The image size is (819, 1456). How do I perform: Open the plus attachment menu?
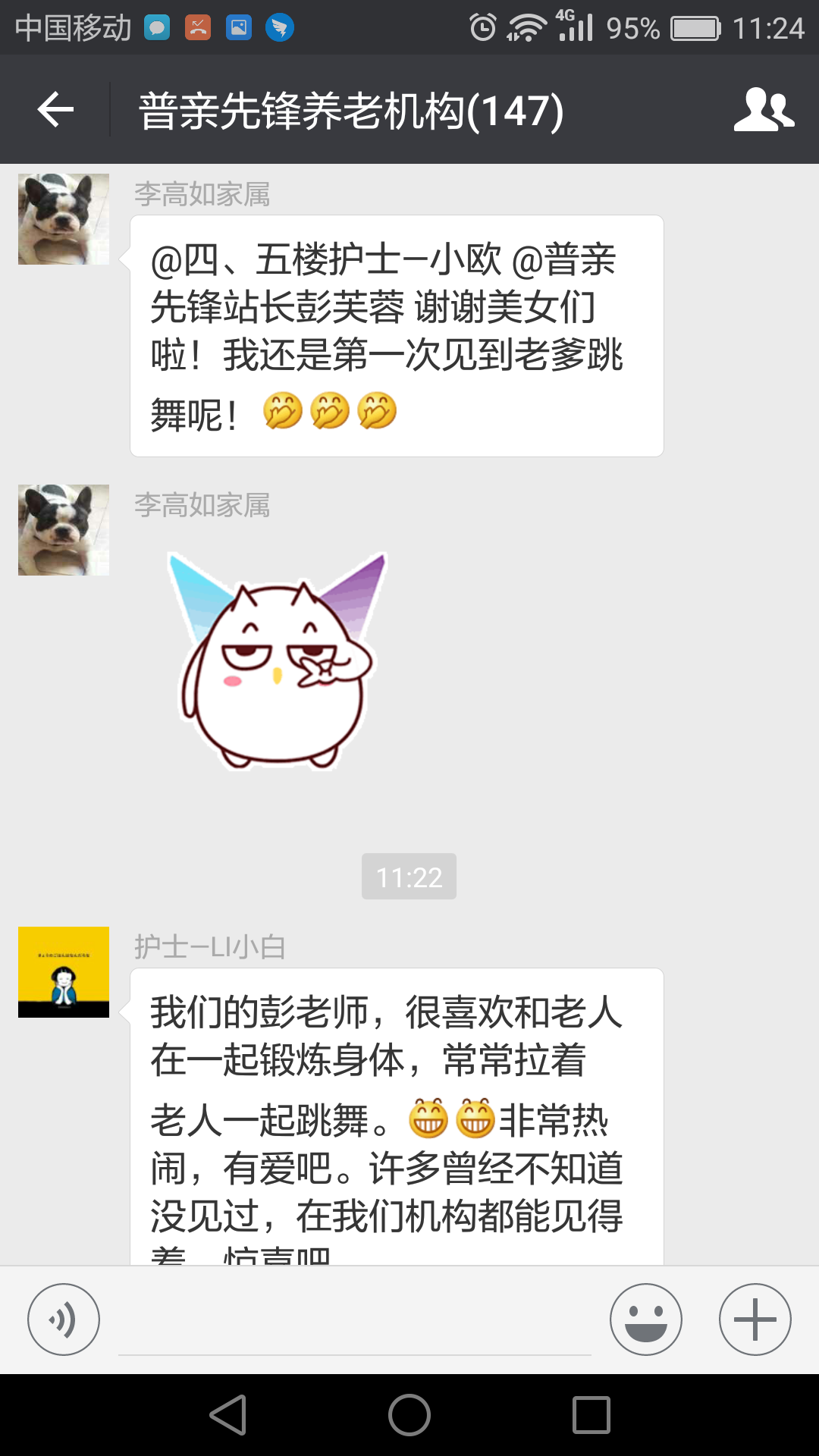755,1319
